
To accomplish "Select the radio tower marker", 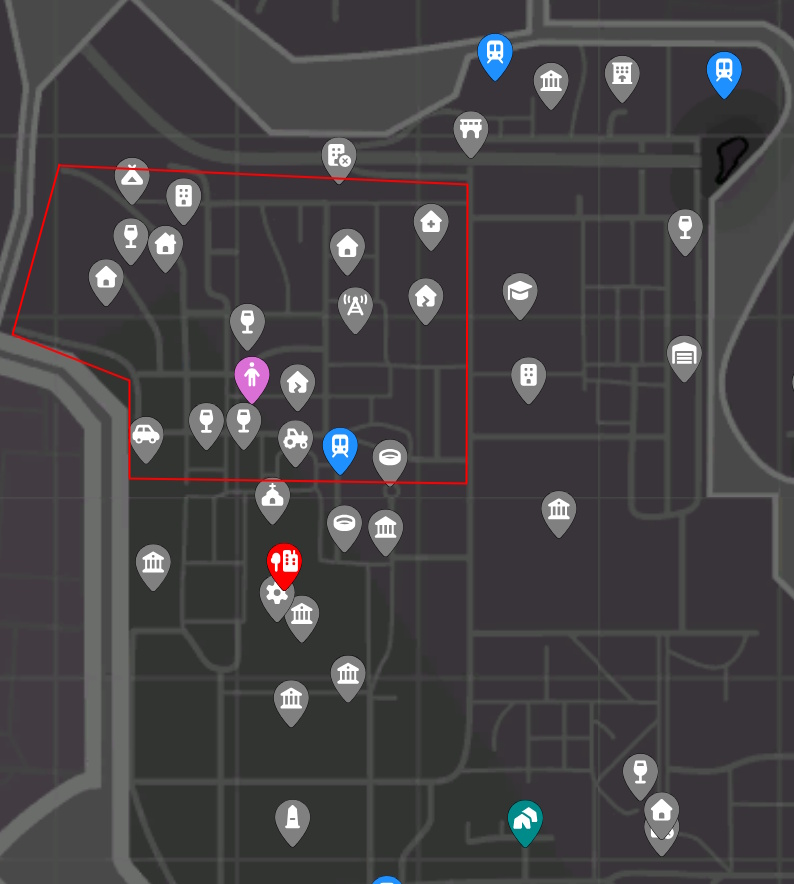I will 355,307.
